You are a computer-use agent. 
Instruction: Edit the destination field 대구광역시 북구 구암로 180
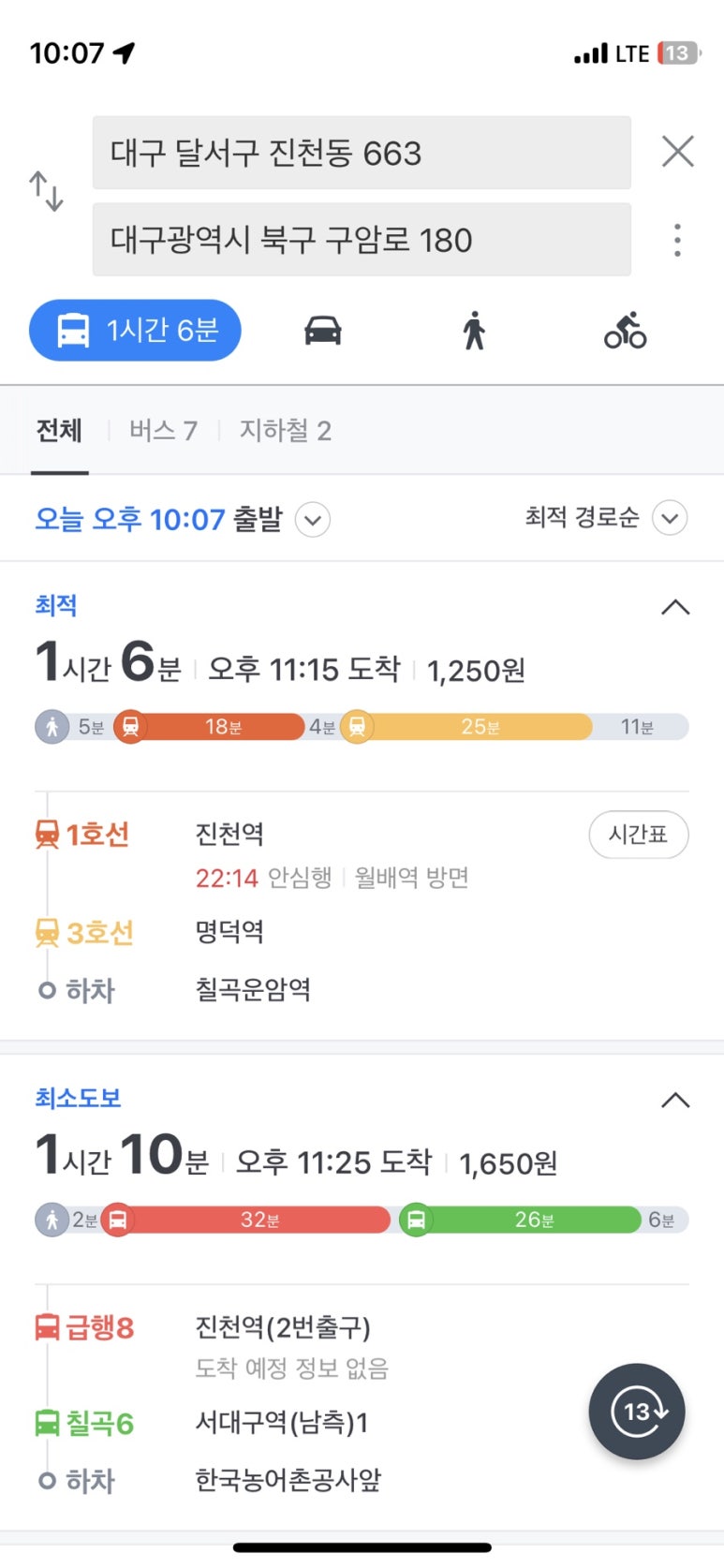point(362,240)
